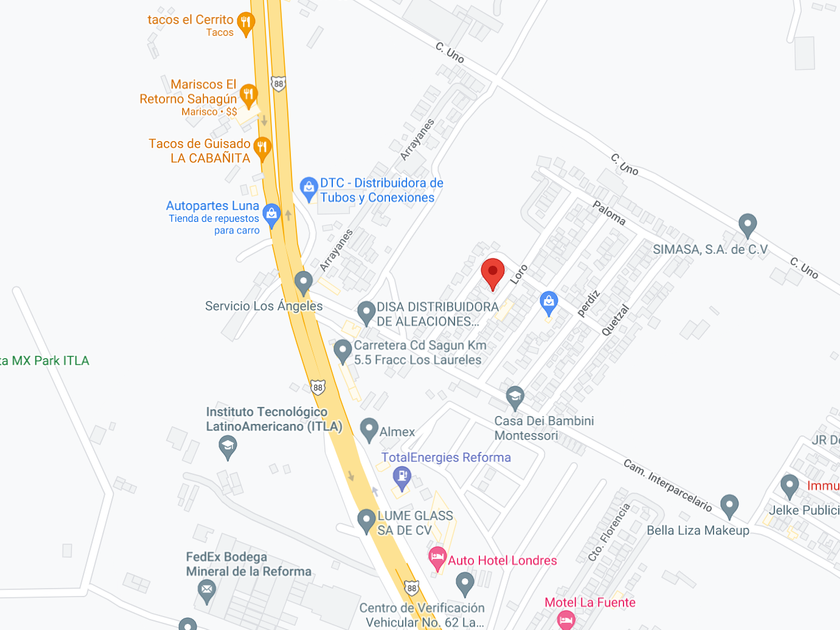Select Carretera Cd Sagun Km 5.5 marker

[x=342, y=352]
